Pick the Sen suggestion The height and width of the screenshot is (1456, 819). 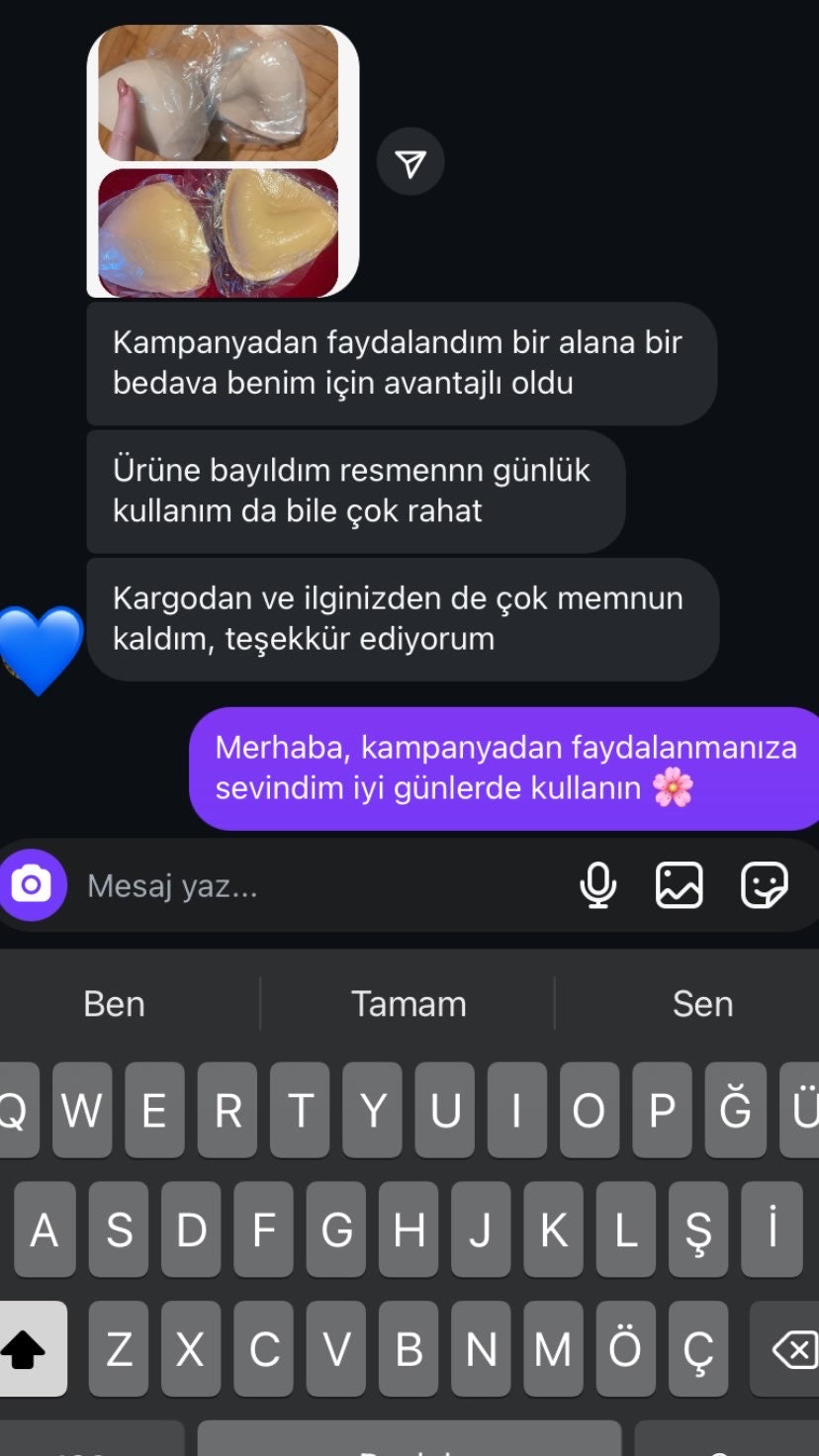pyautogui.click(x=702, y=1004)
